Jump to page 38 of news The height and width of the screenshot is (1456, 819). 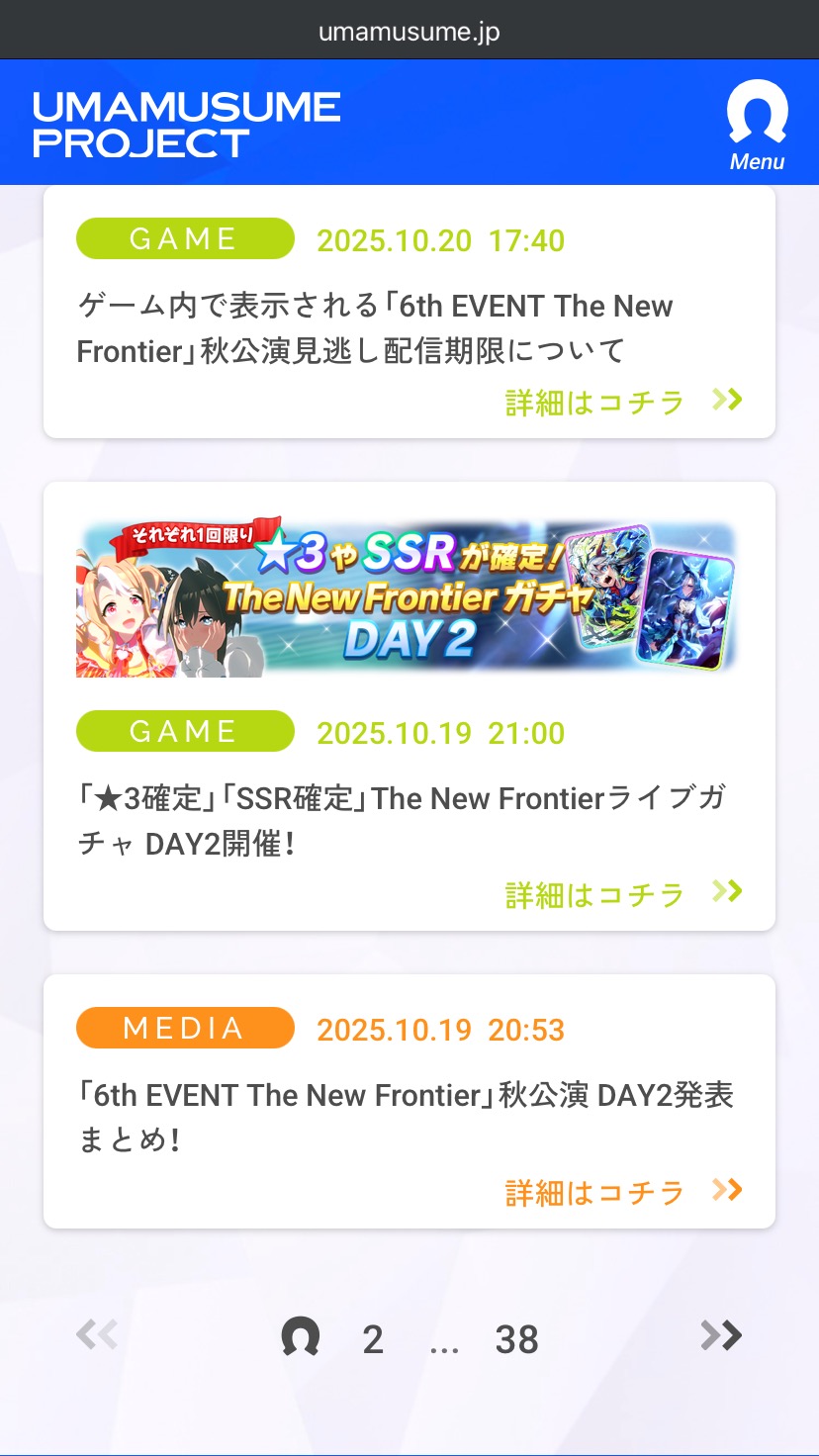click(x=516, y=1339)
